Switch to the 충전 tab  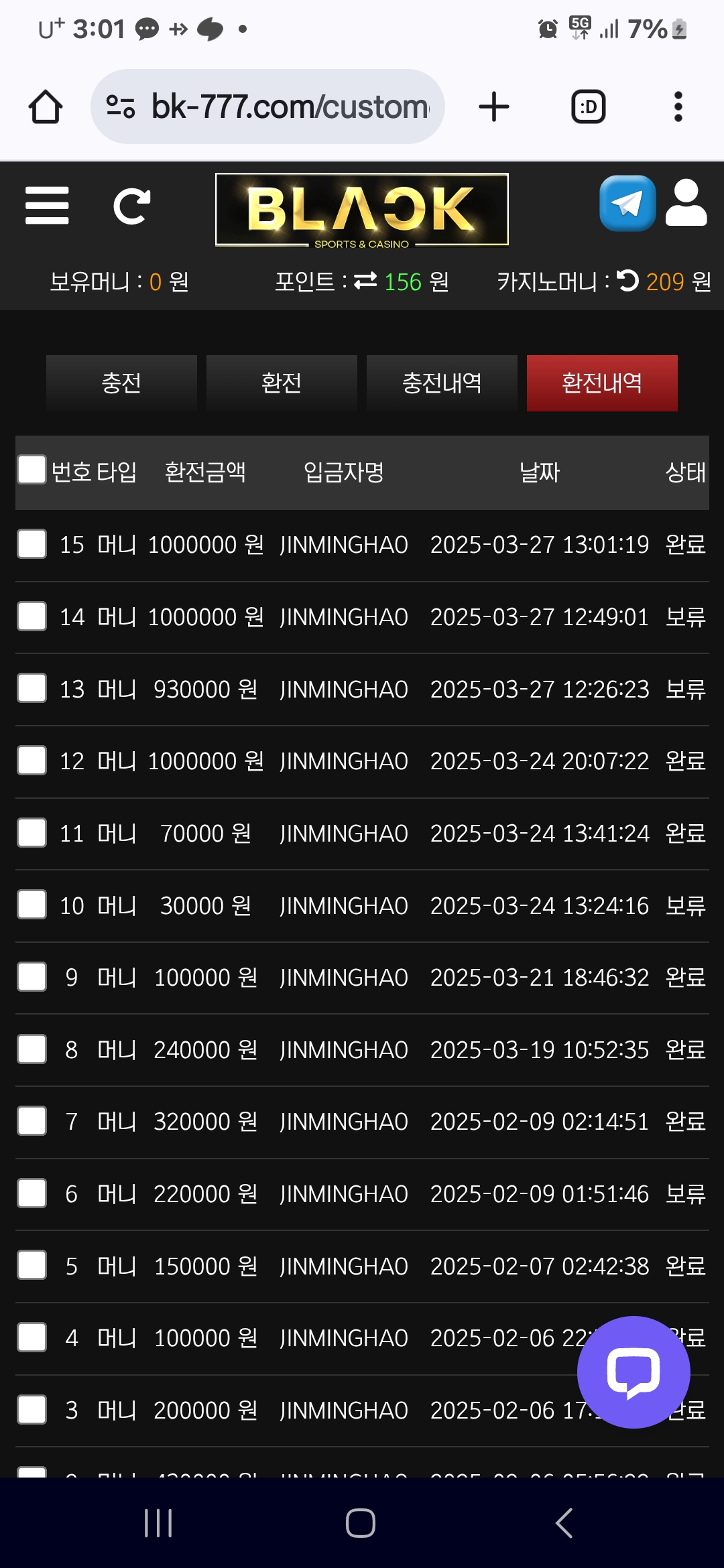coord(121,383)
